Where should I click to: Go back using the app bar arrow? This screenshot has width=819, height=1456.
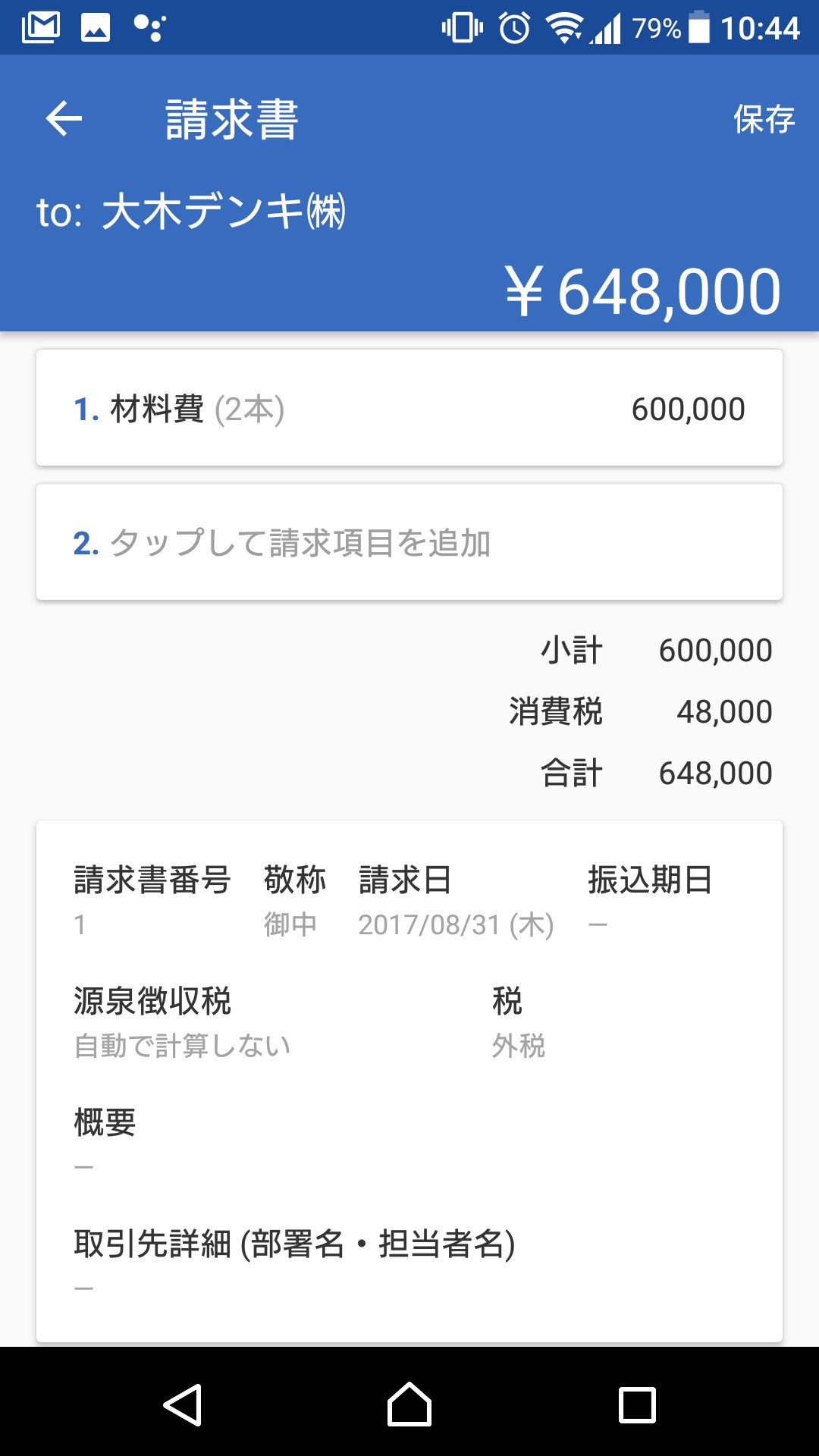point(64,119)
